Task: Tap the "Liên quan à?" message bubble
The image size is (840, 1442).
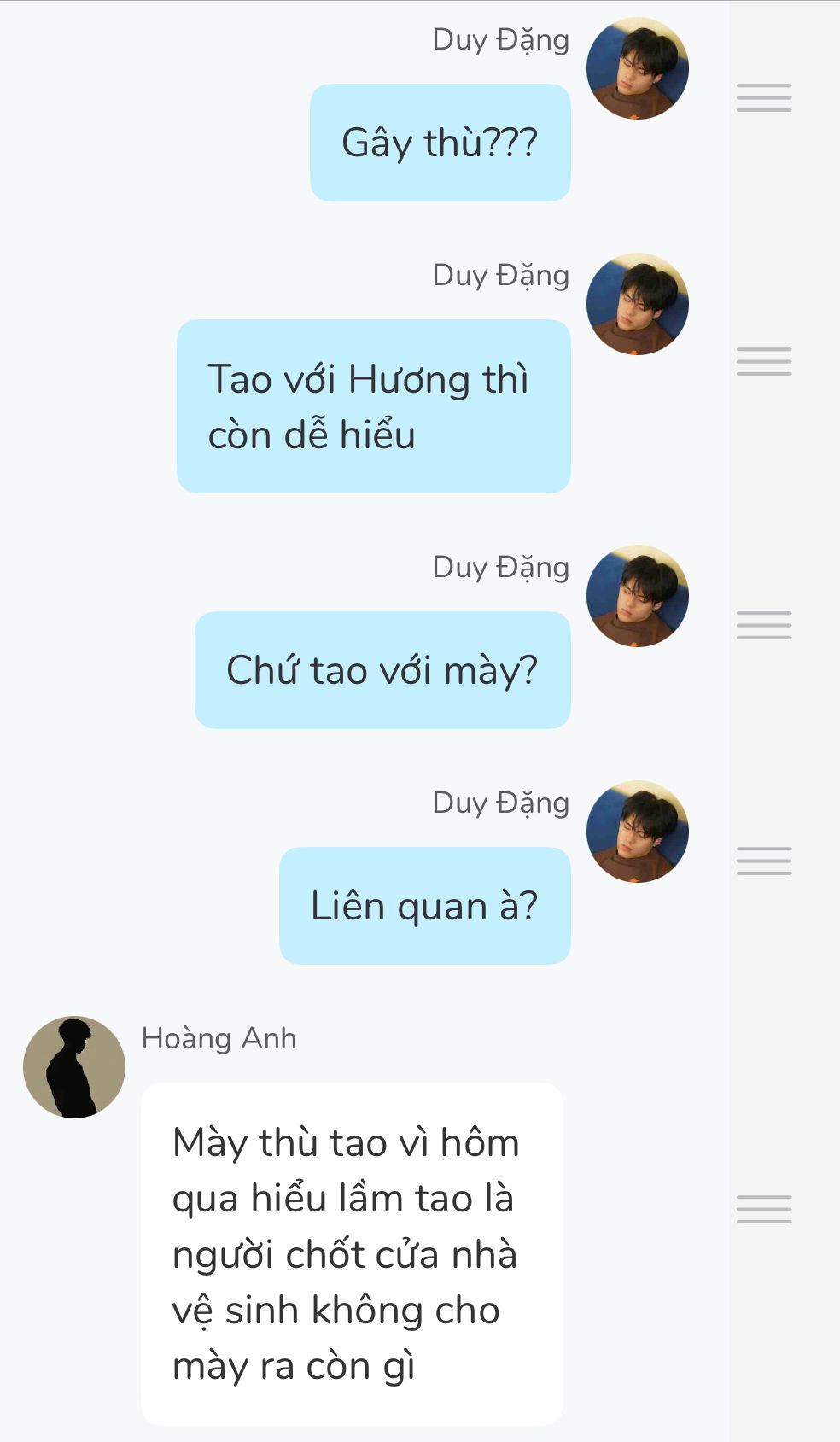Action: [x=424, y=906]
